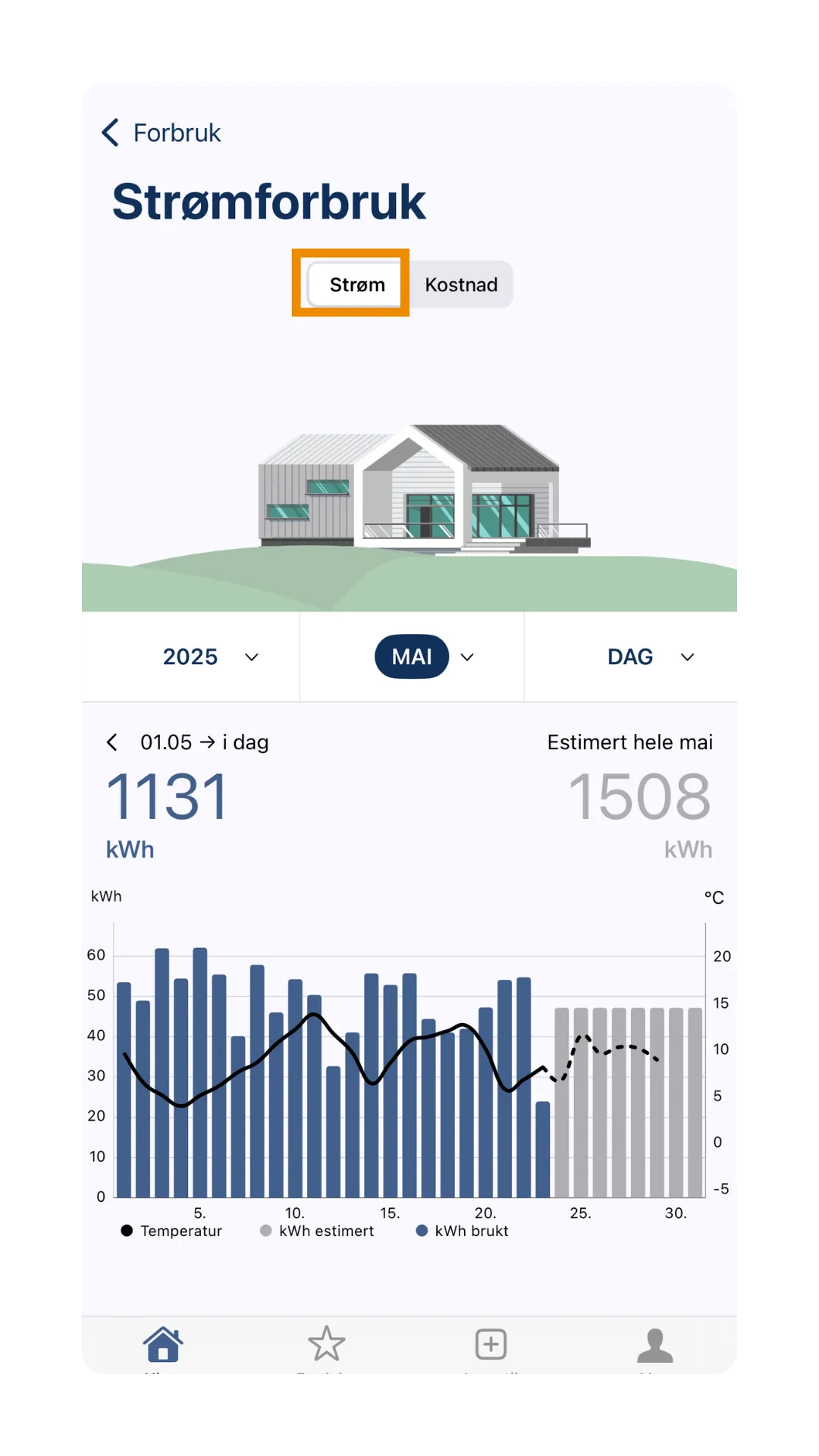Change the DAG resolution dropdown
The image size is (819, 1456).
tap(650, 657)
